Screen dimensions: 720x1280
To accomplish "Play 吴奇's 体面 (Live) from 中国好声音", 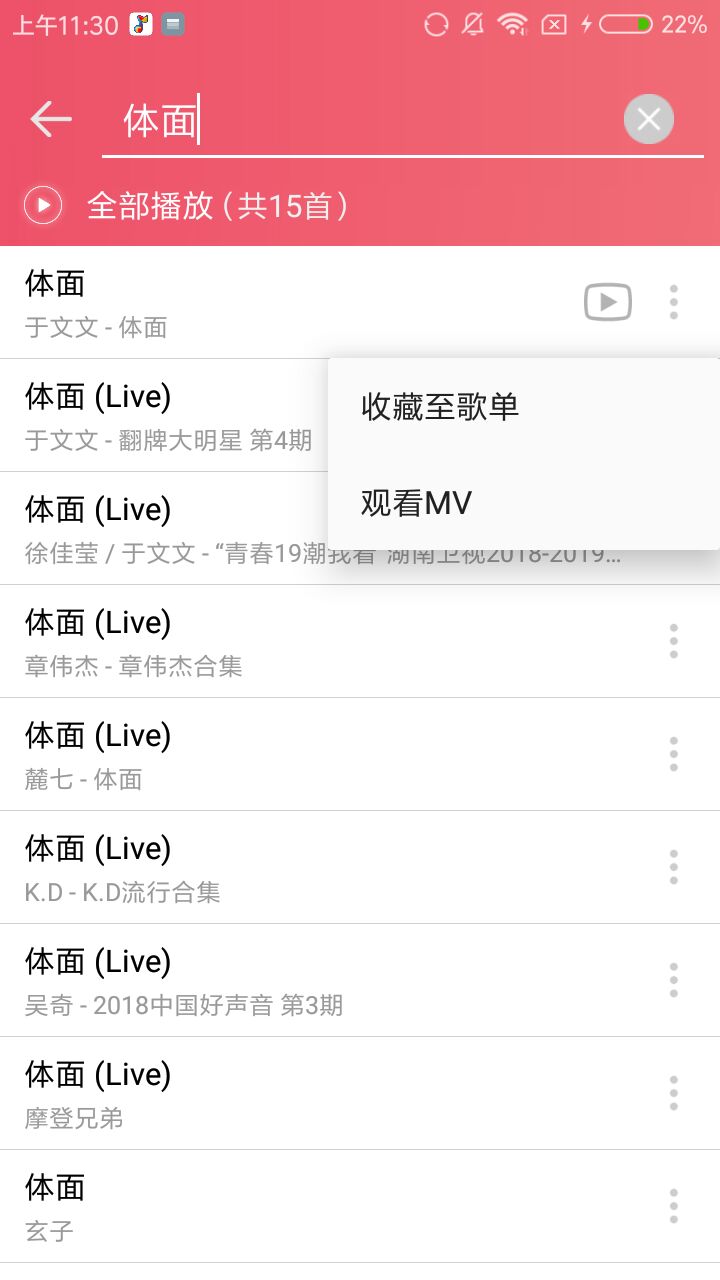I will pos(330,980).
